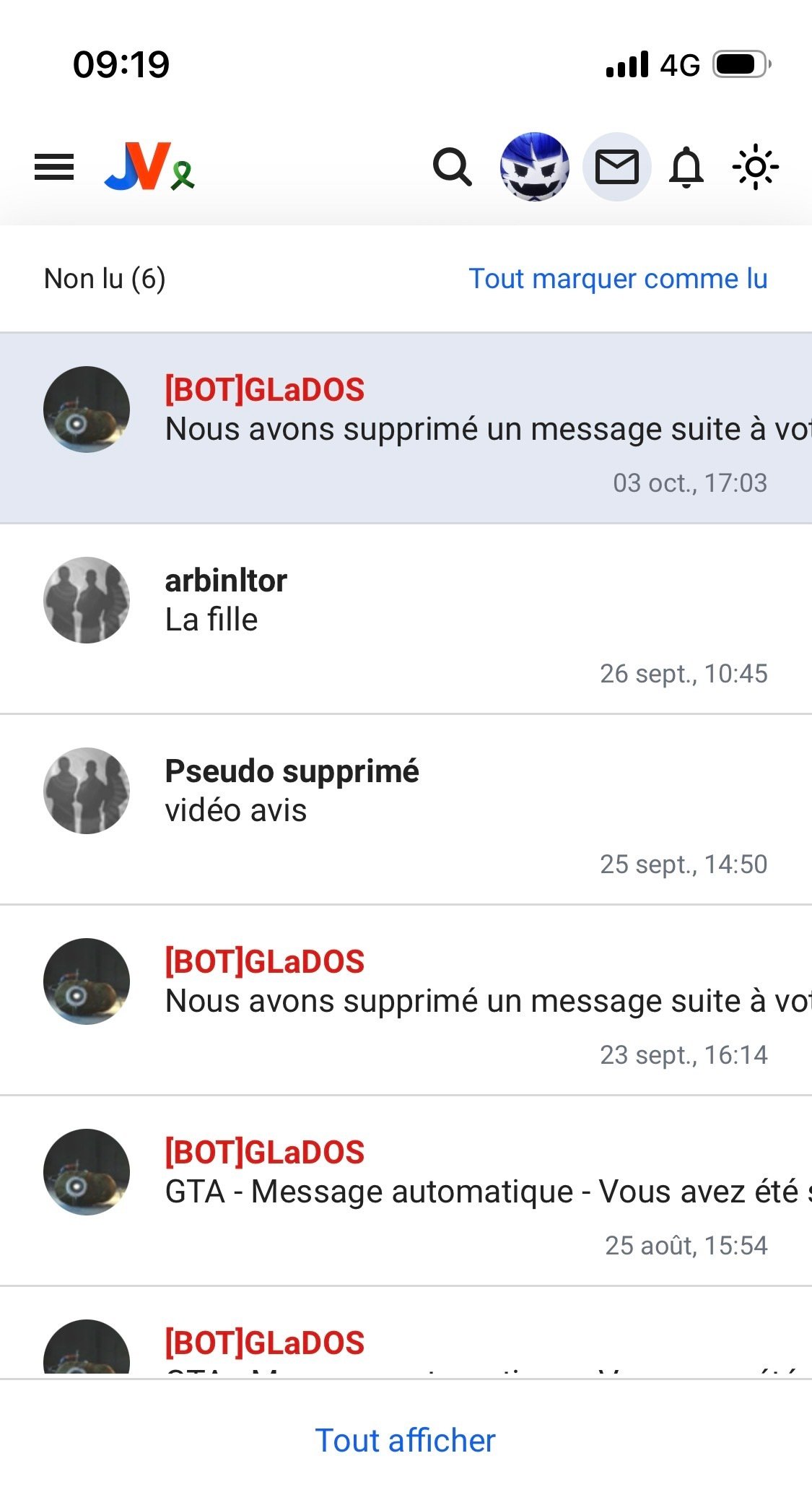The image size is (812, 1487).
Task: Toggle the private messages envelope
Action: (x=617, y=167)
